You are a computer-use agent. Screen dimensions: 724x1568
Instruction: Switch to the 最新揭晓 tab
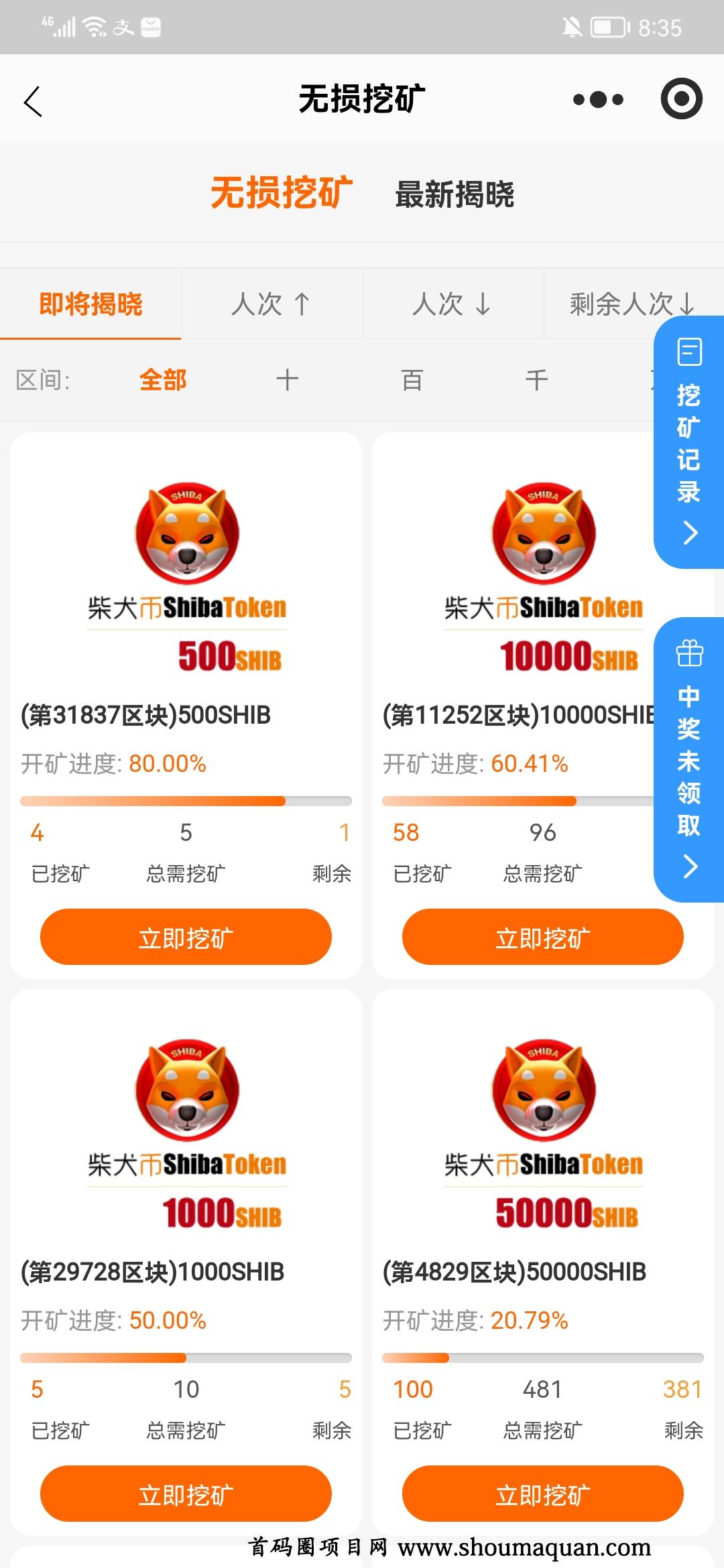pyautogui.click(x=455, y=194)
